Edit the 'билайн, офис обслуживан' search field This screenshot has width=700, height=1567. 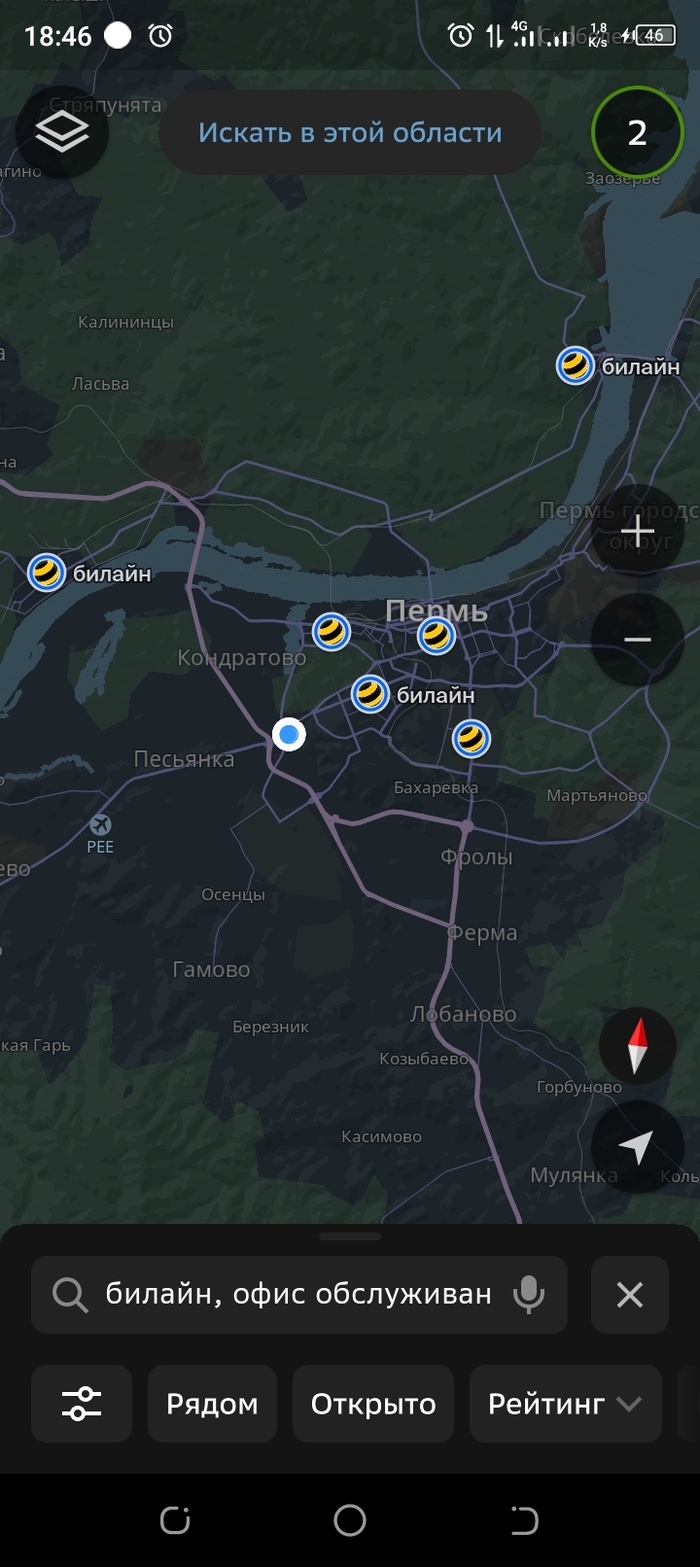pos(298,1295)
